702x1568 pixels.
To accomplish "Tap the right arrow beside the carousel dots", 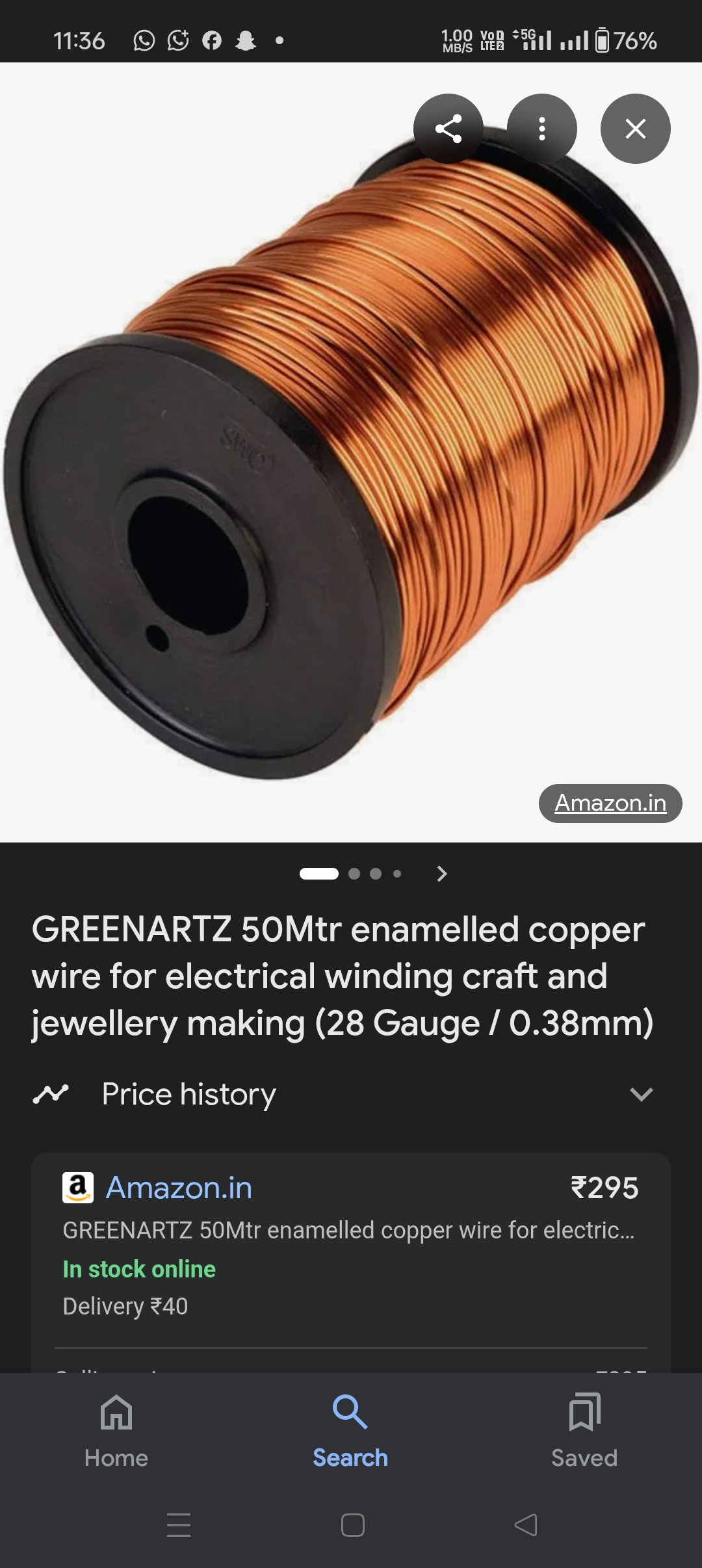I will click(x=441, y=874).
